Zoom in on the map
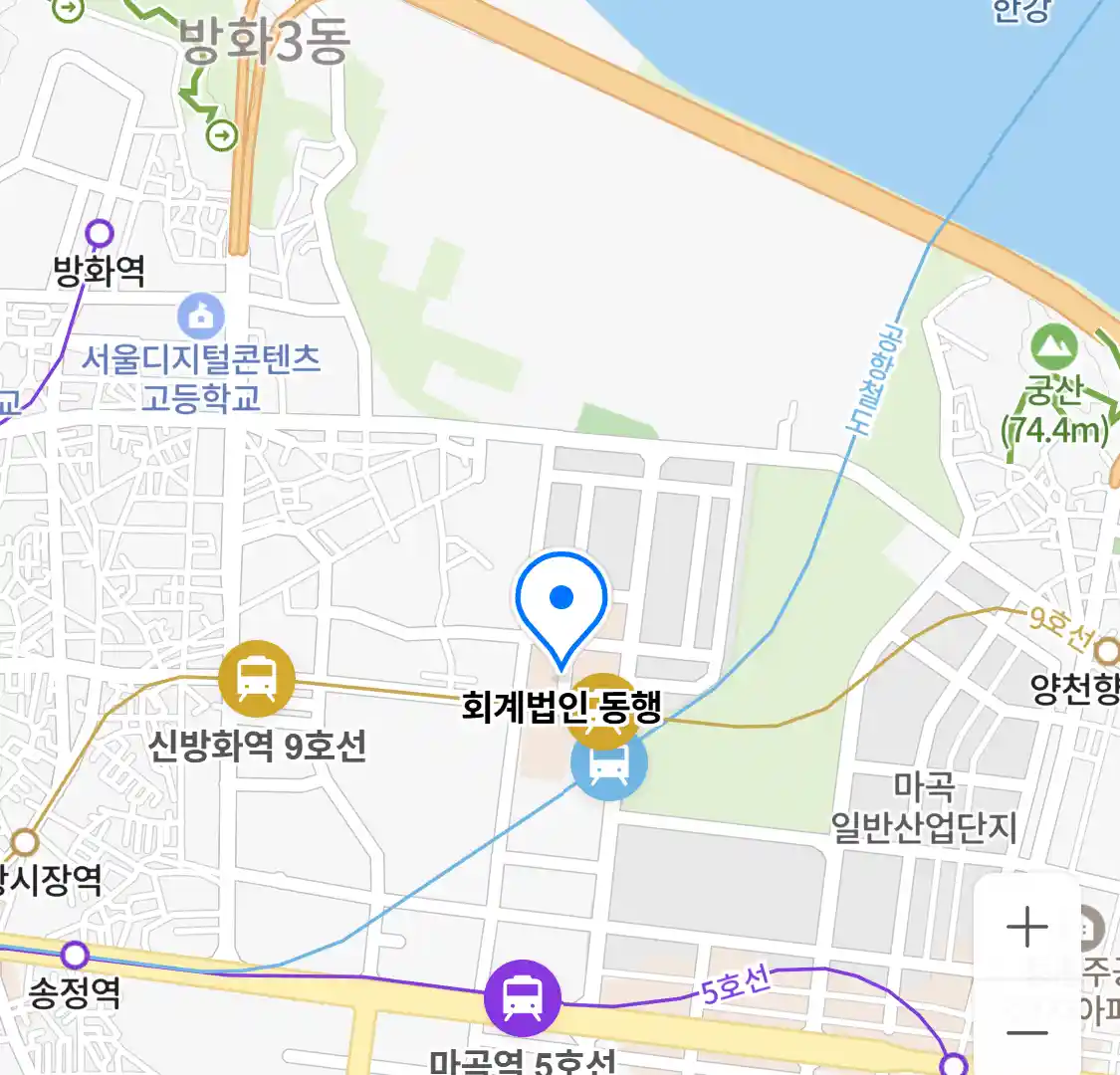Viewport: 1120px width, 1075px height. pyautogui.click(x=1026, y=928)
